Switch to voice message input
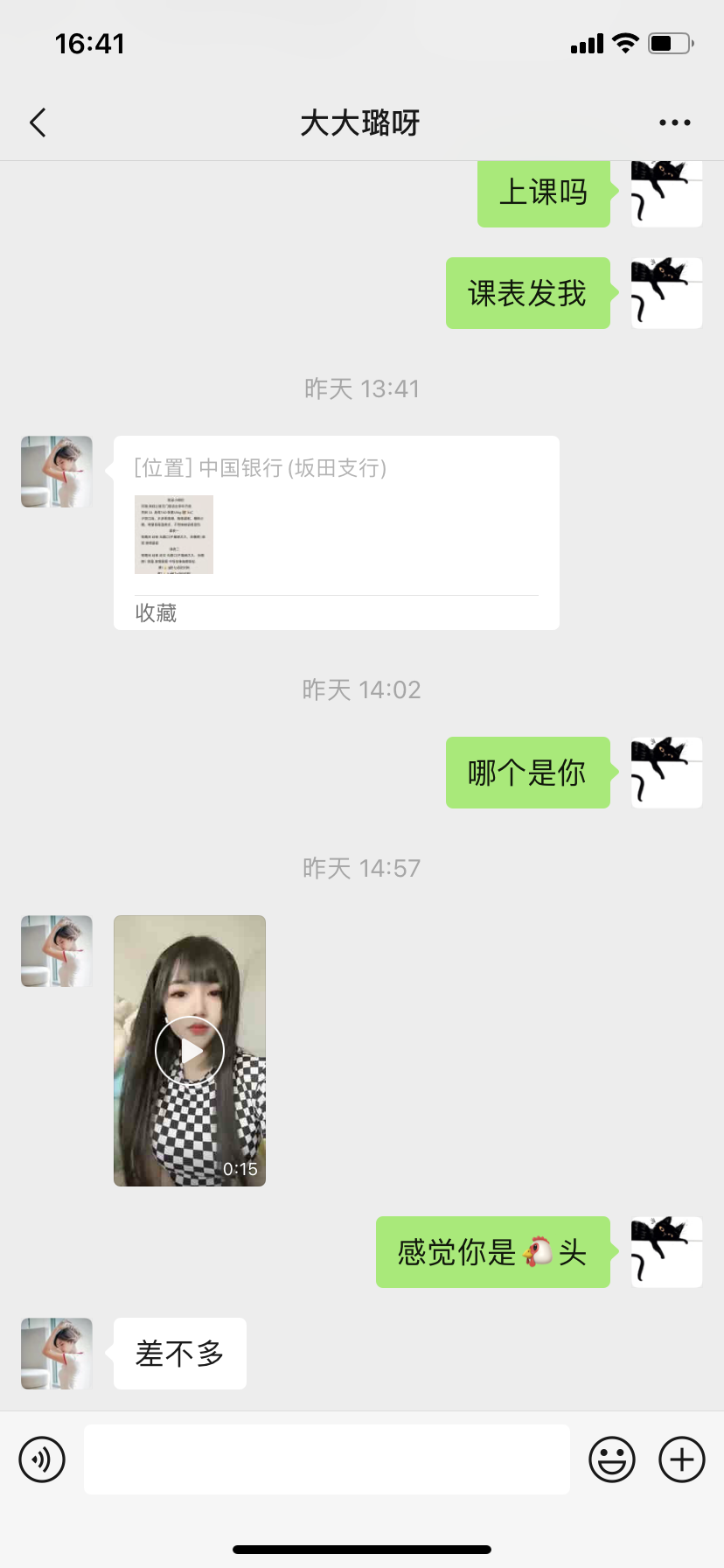This screenshot has width=724, height=1568. click(42, 1459)
